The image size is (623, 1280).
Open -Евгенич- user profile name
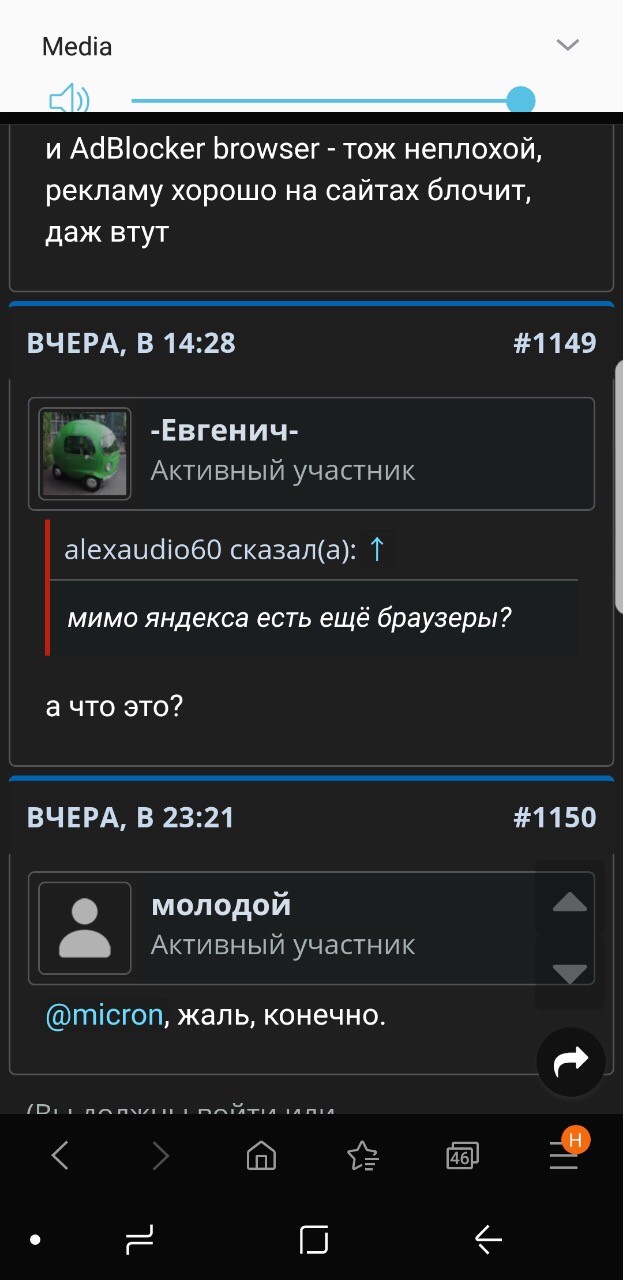click(x=224, y=431)
